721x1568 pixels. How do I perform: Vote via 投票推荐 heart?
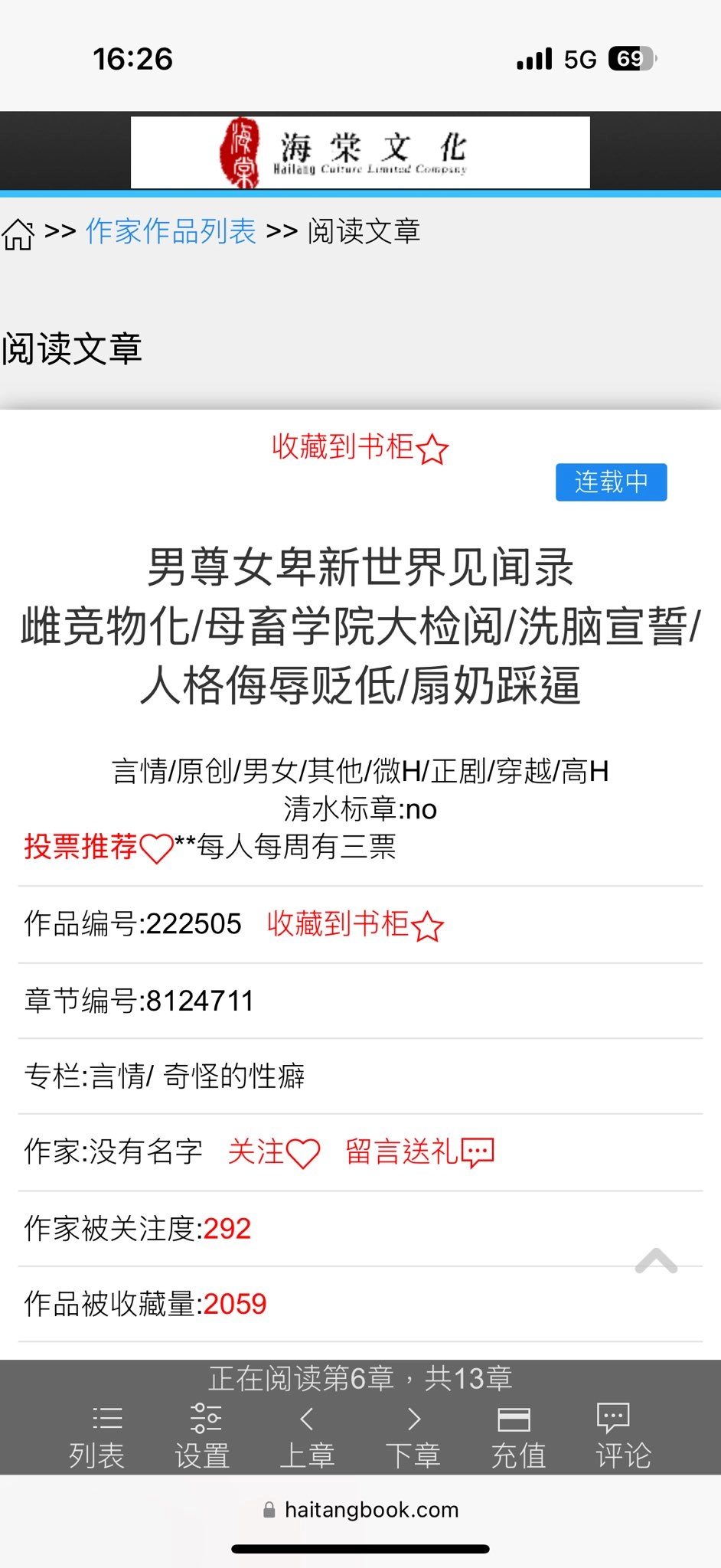[100, 848]
